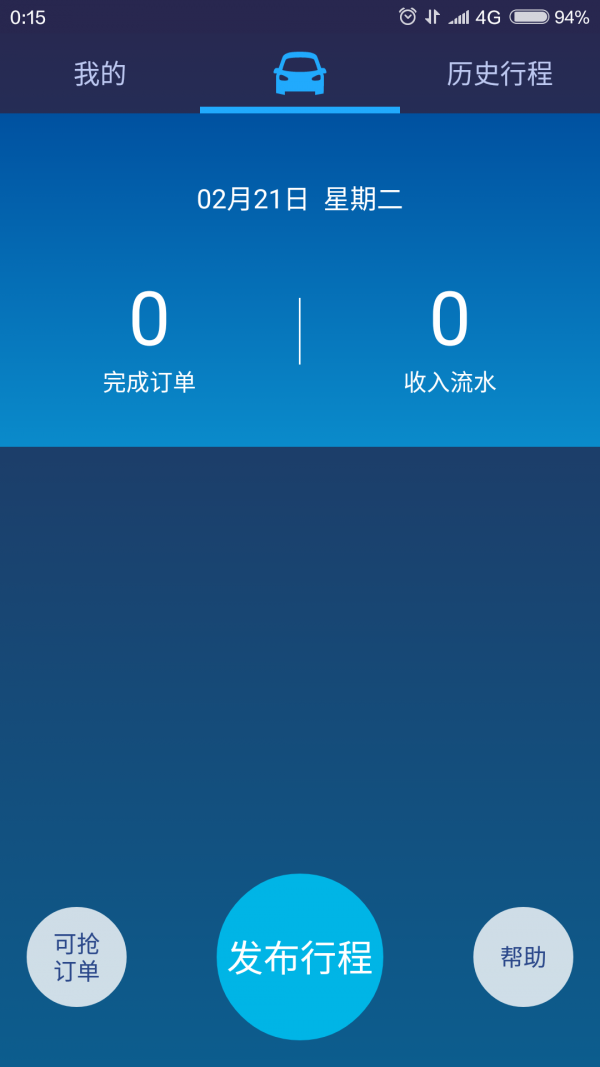
Task: Select the car icon tab
Action: point(300,74)
